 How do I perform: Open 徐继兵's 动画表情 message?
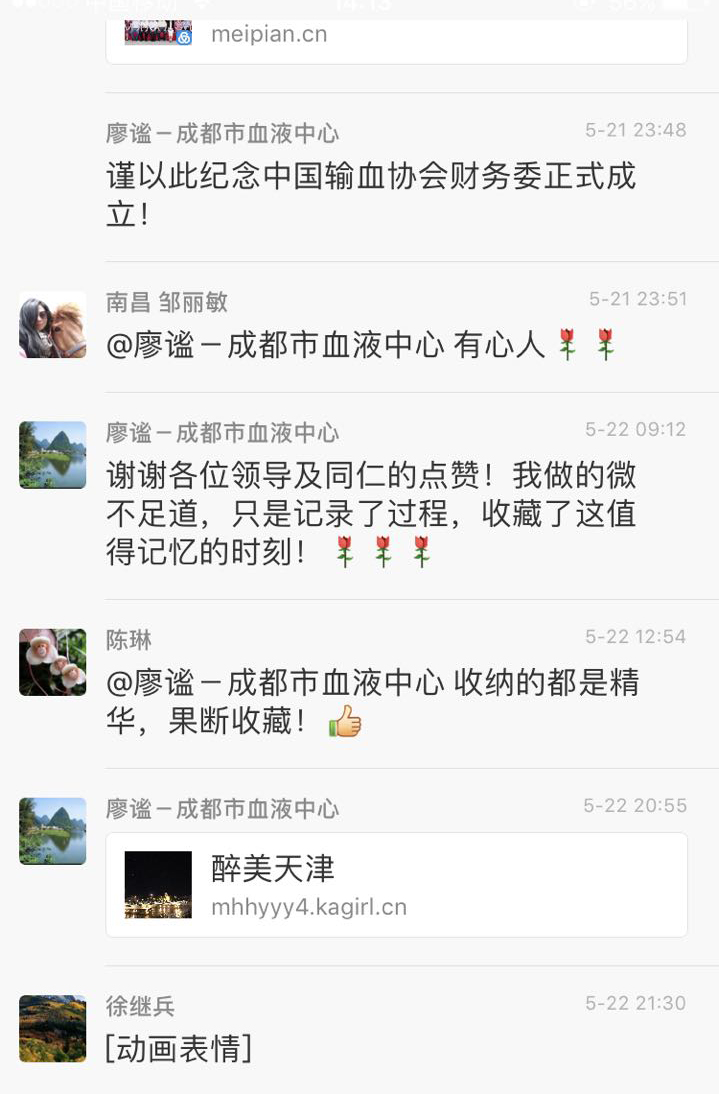[x=178, y=1048]
